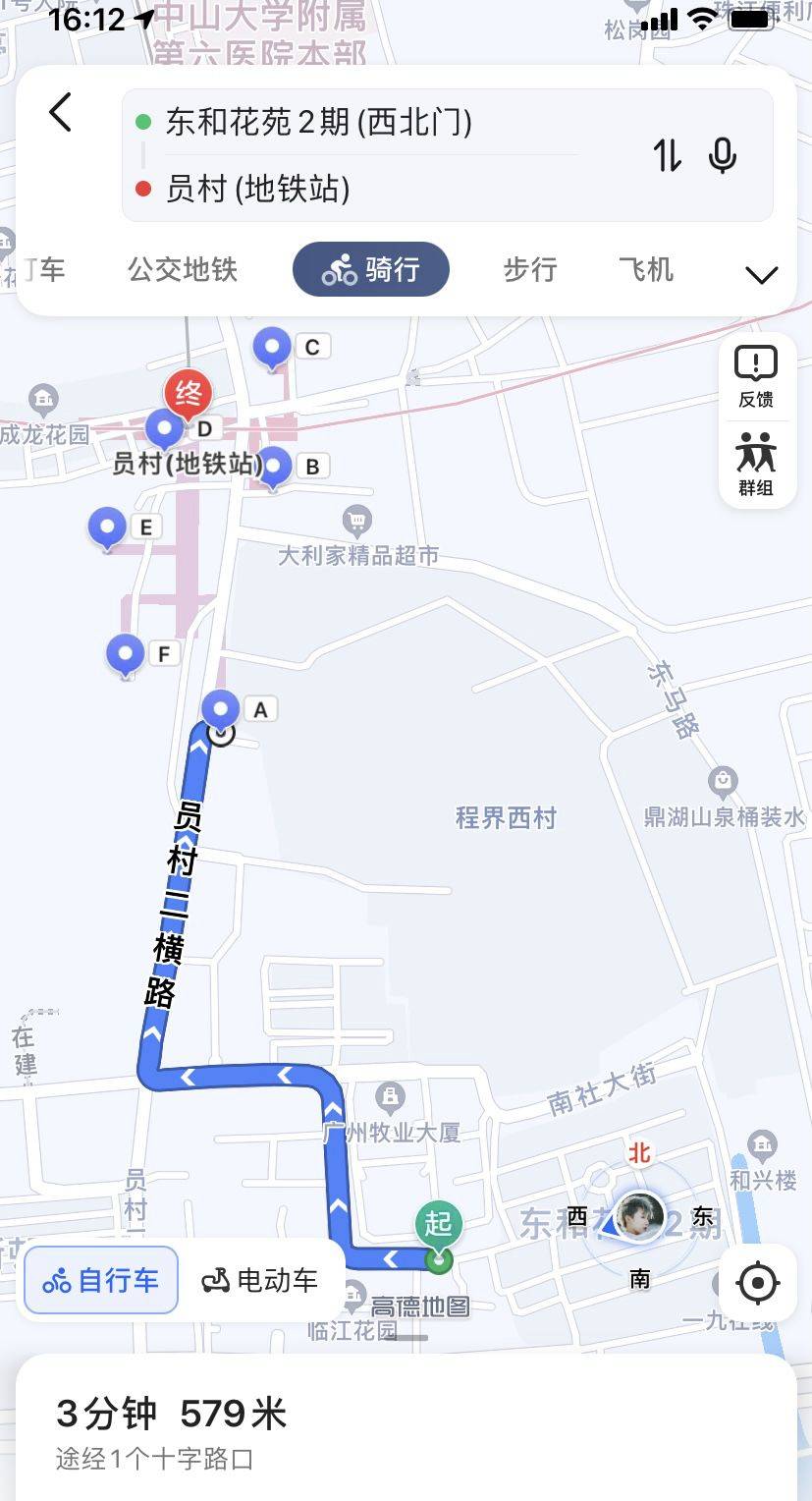Edit destination 员村 (地铁站)
Image resolution: width=812 pixels, height=1501 pixels.
pos(258,189)
